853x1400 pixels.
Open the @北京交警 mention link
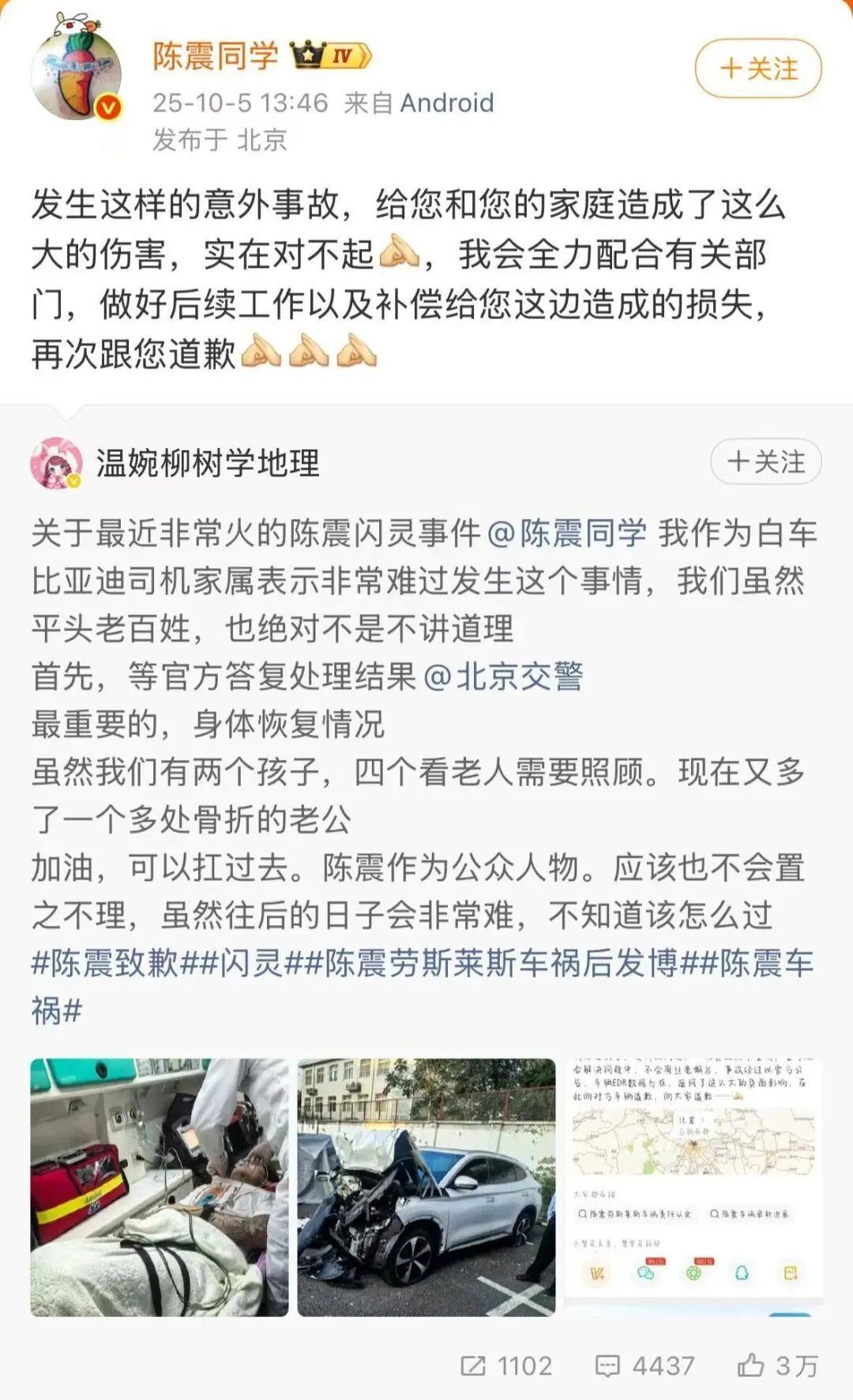point(504,676)
